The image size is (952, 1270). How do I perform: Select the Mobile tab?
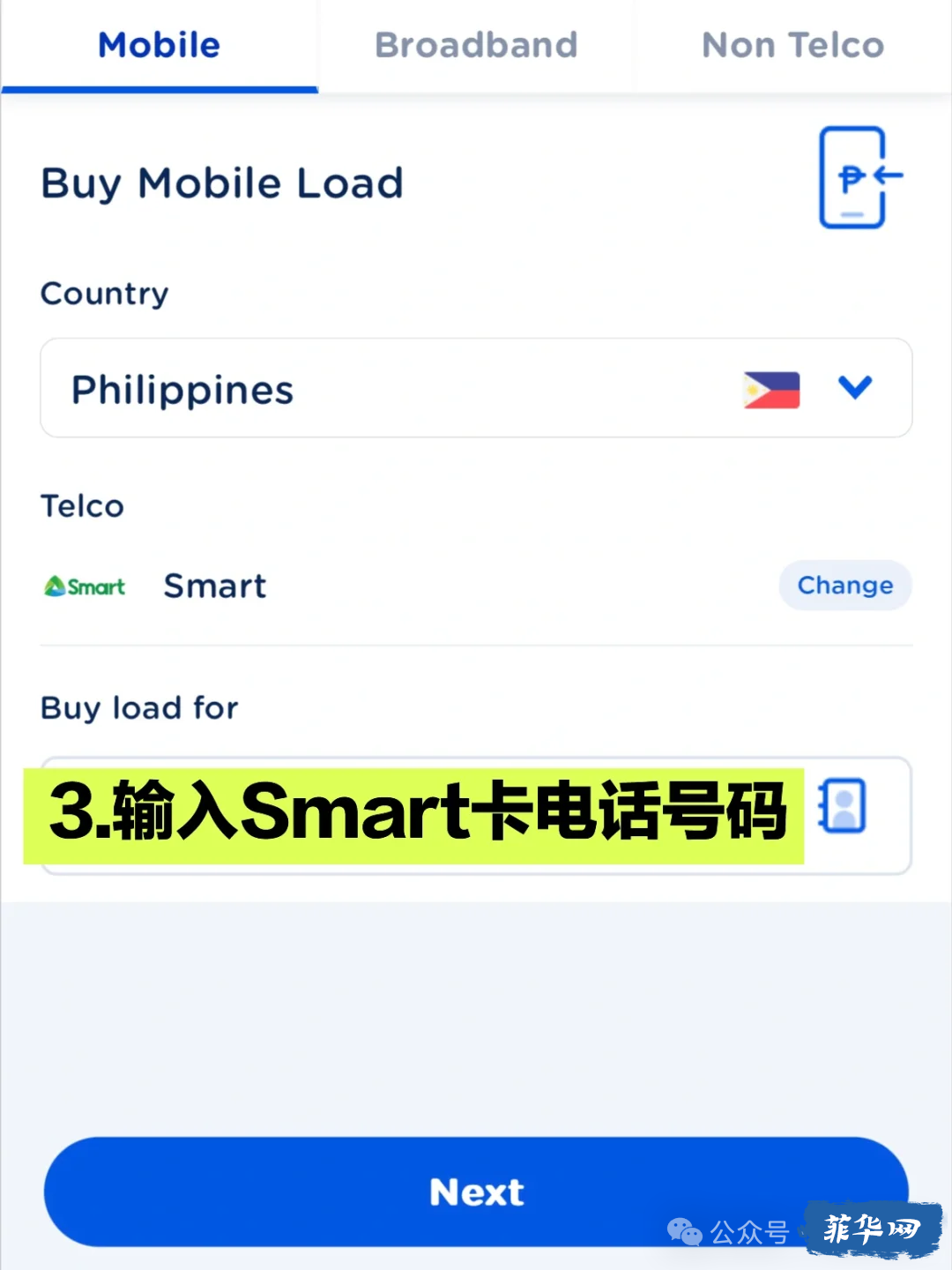(x=160, y=46)
